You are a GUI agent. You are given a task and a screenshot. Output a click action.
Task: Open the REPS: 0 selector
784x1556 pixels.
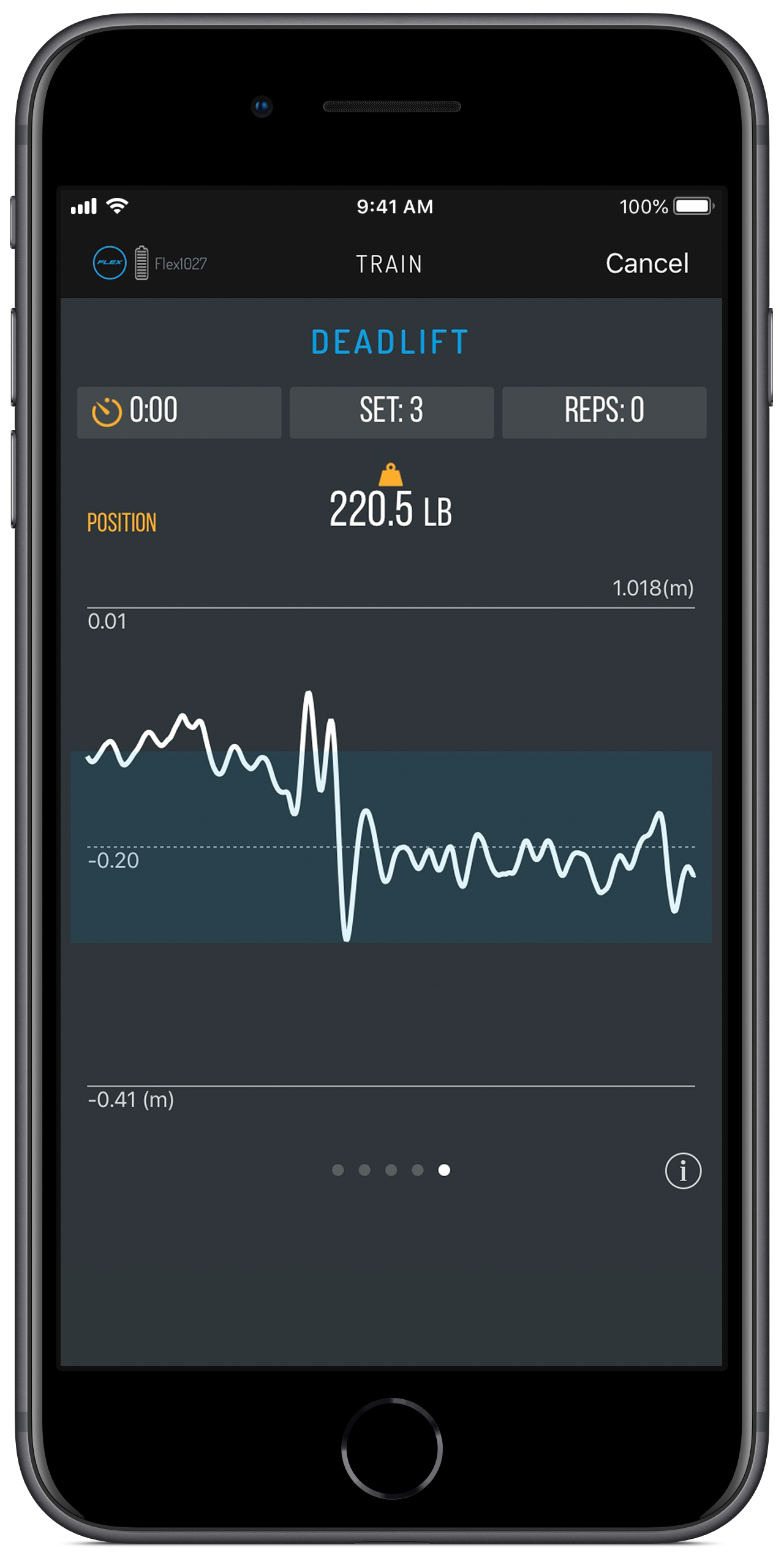point(603,411)
